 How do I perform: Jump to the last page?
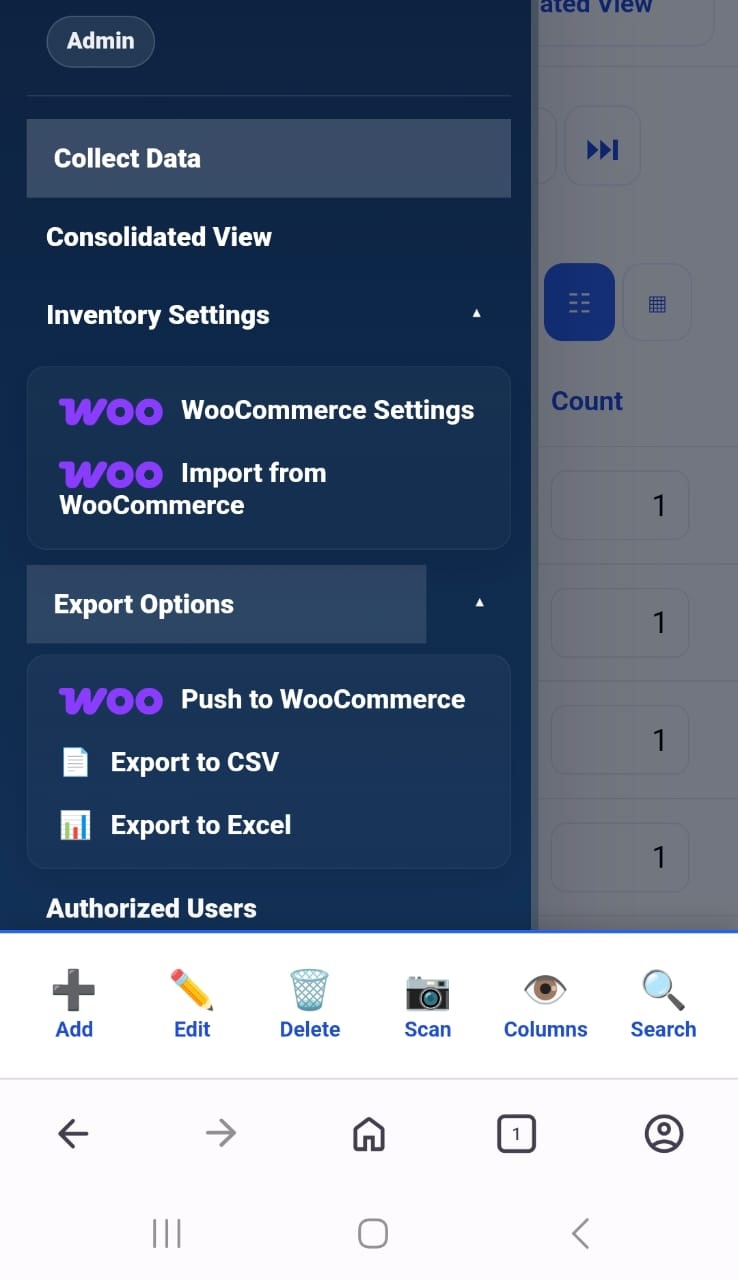click(602, 150)
